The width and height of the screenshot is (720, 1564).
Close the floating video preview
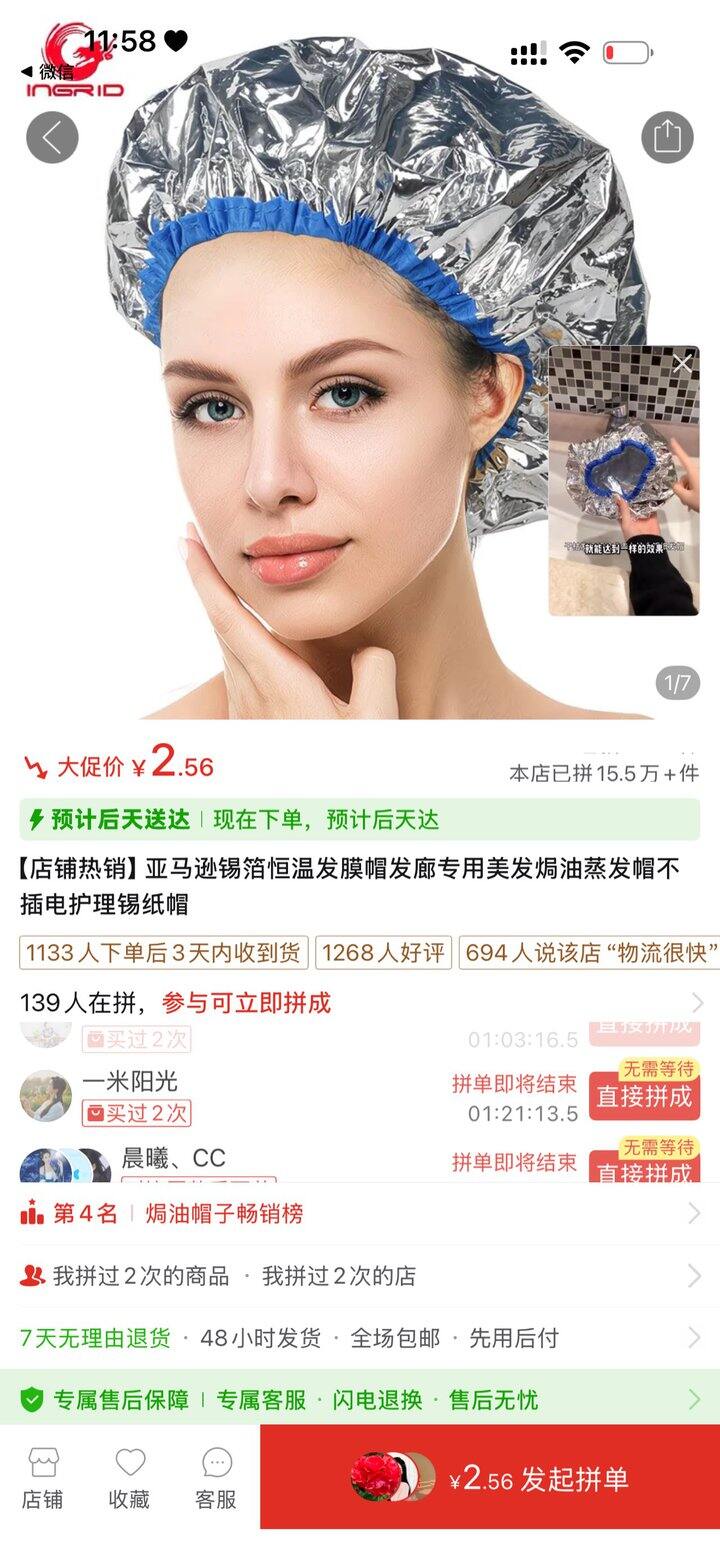click(x=682, y=364)
